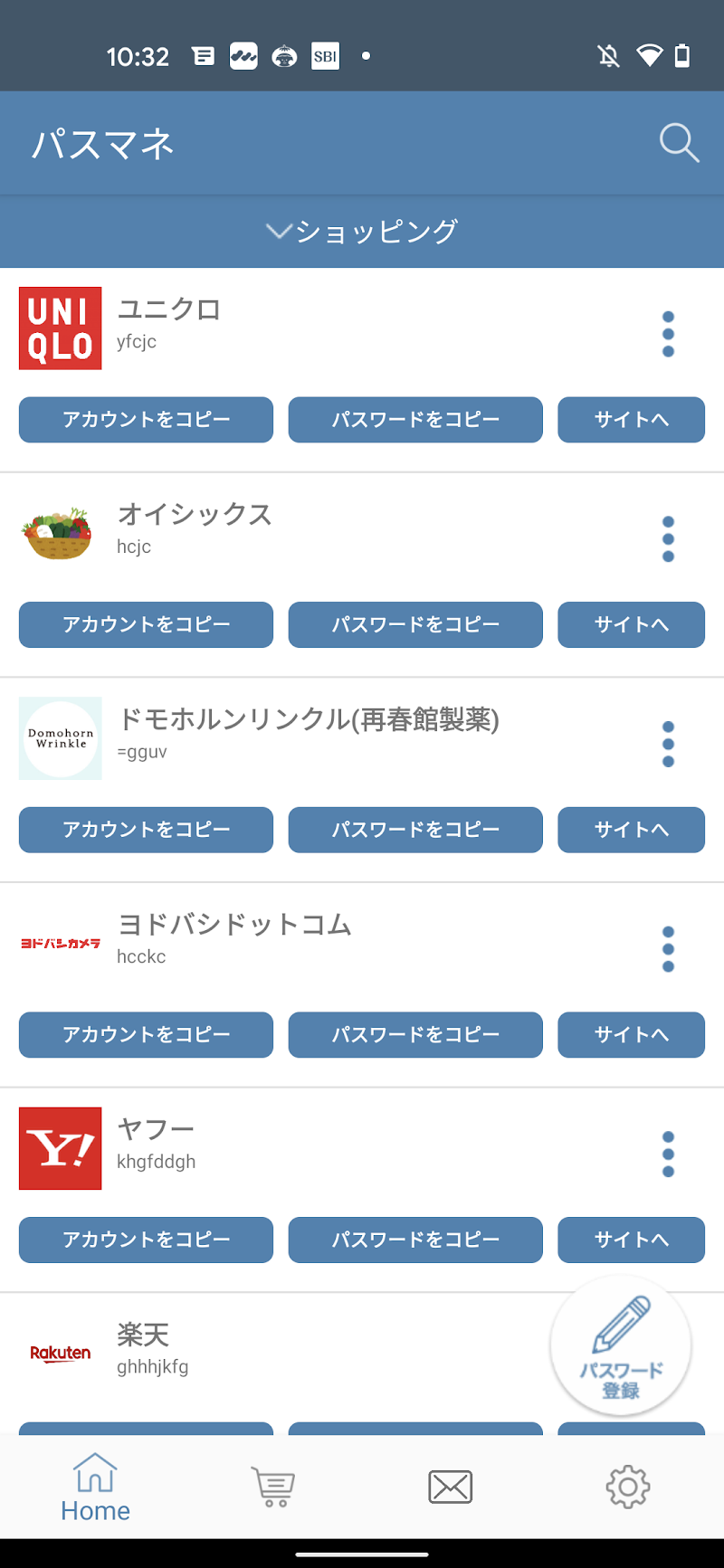Screen dimensions: 724x1568
Task: Go to the ヨドバシドットコム site
Action: click(x=631, y=1035)
